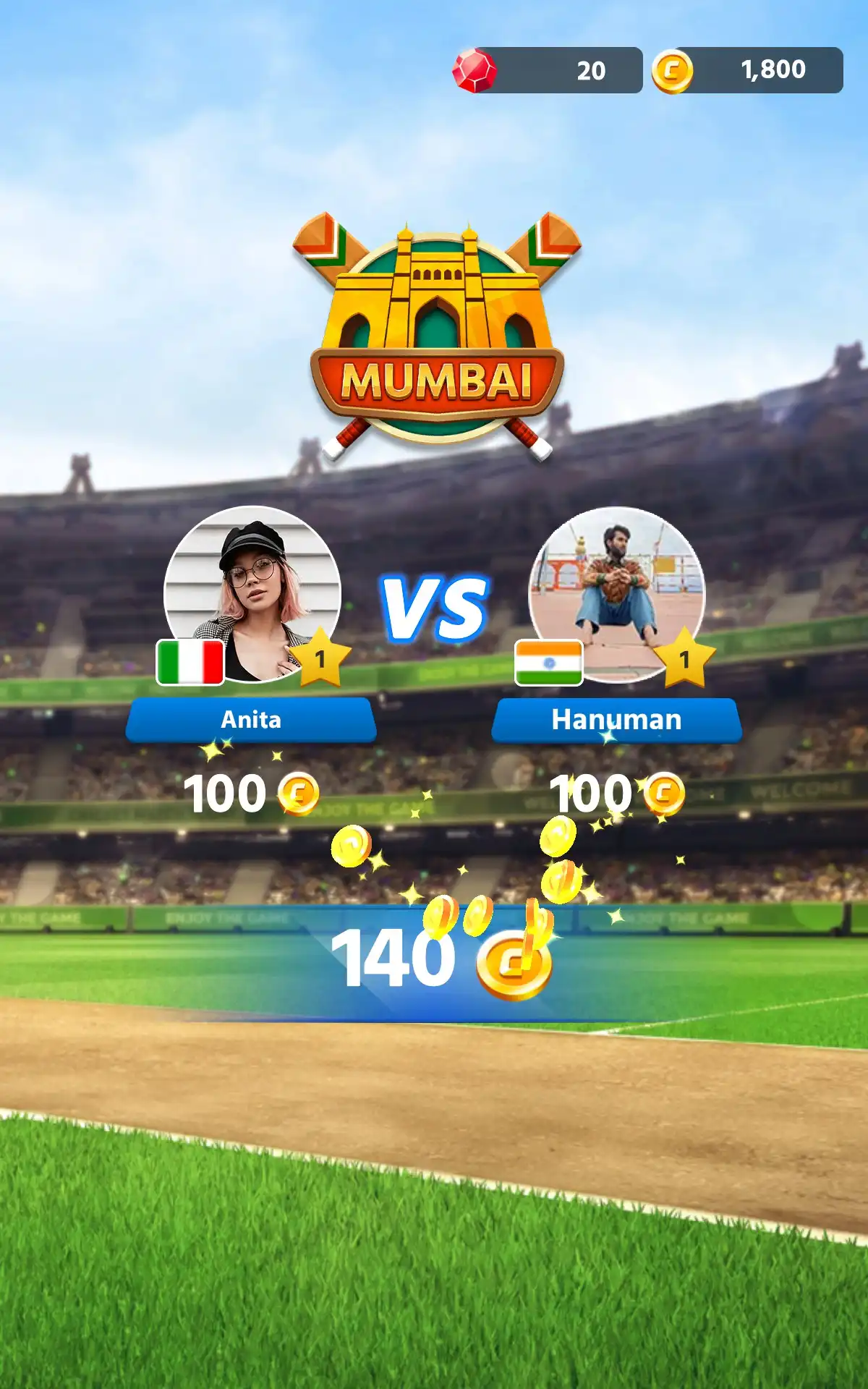Open the gem balance showing 20
This screenshot has width=868, height=1389.
coord(548,70)
